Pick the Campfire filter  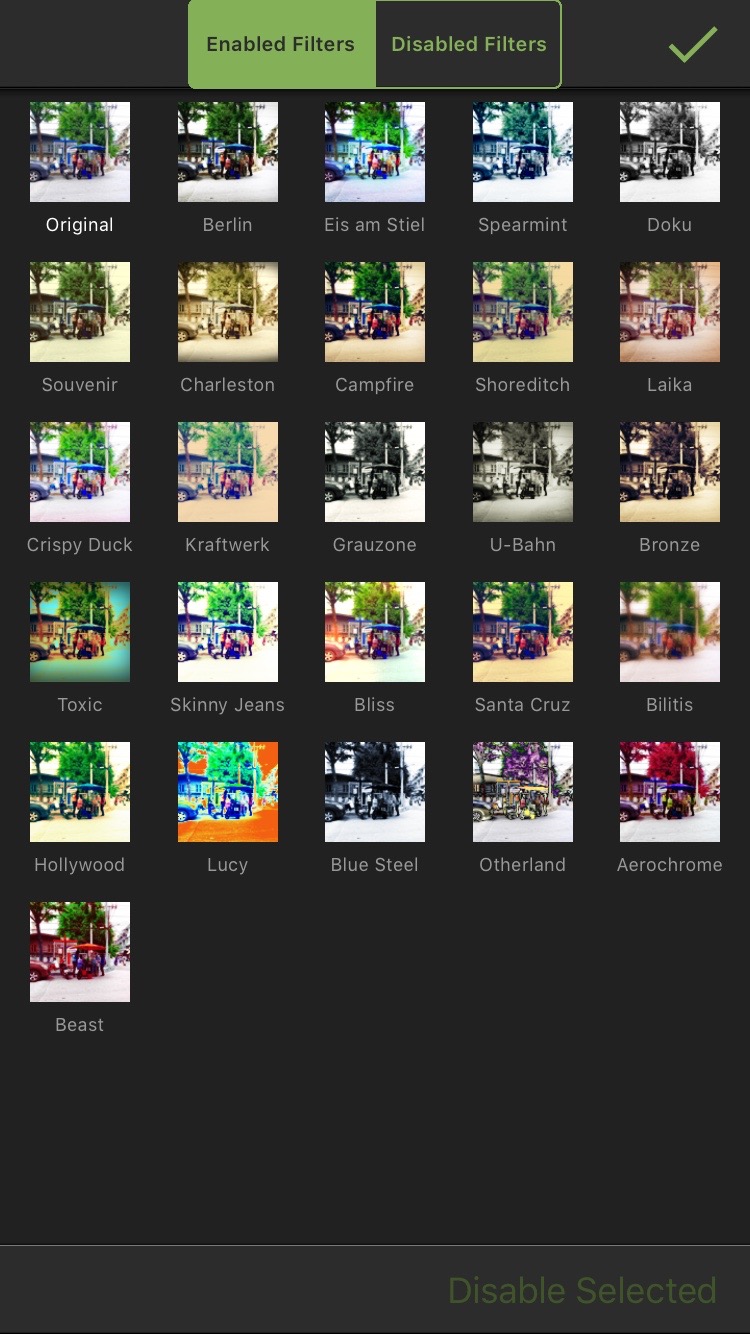click(x=375, y=312)
